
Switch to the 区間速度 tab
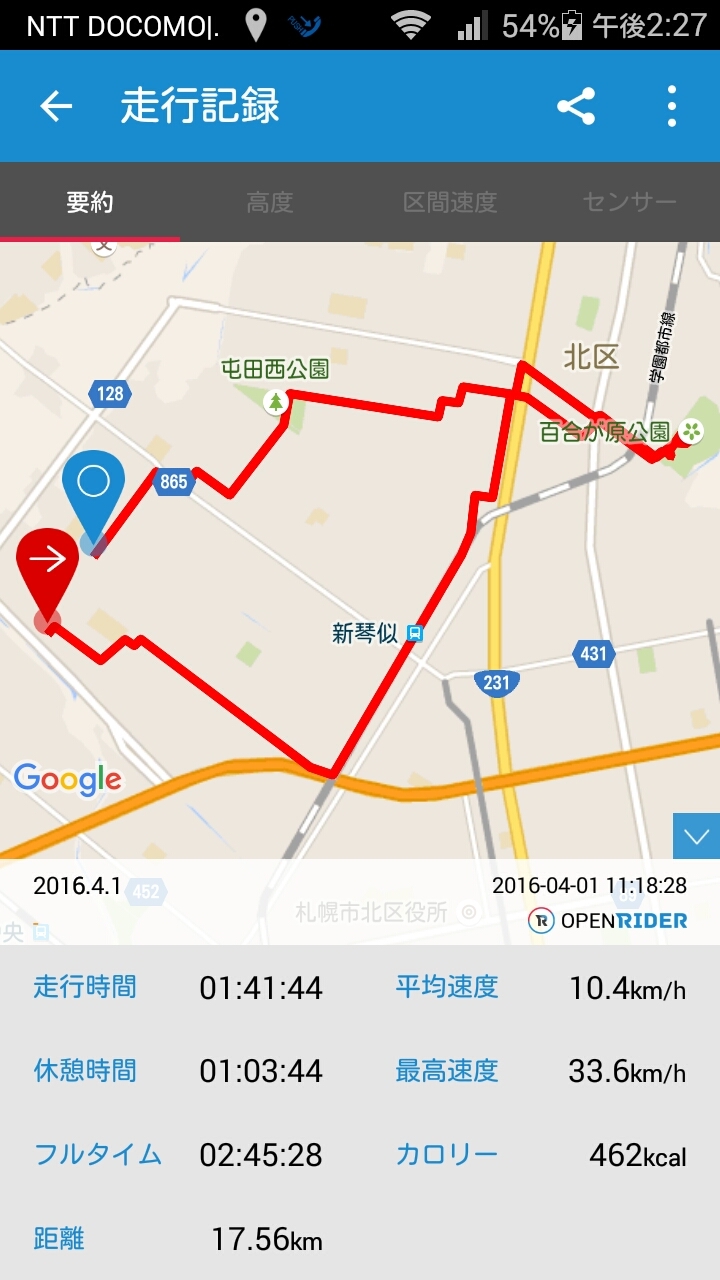point(450,202)
